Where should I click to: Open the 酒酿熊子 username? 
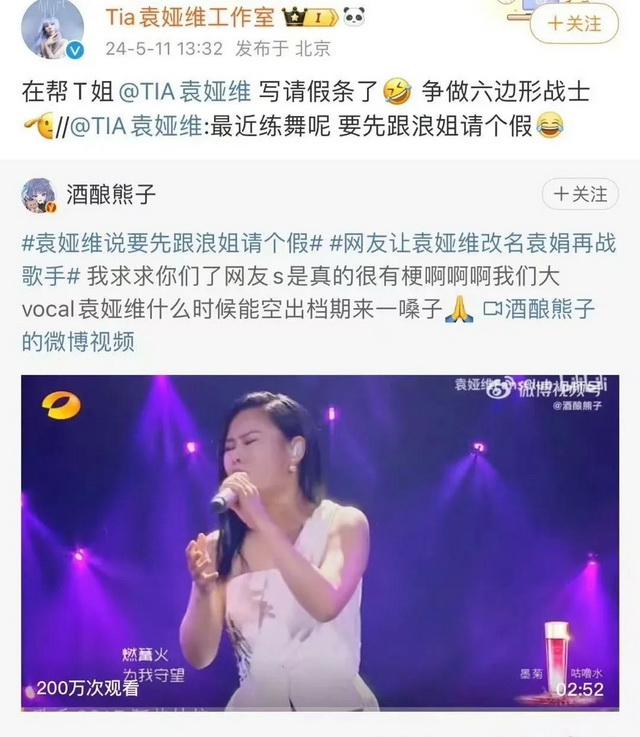(x=111, y=194)
